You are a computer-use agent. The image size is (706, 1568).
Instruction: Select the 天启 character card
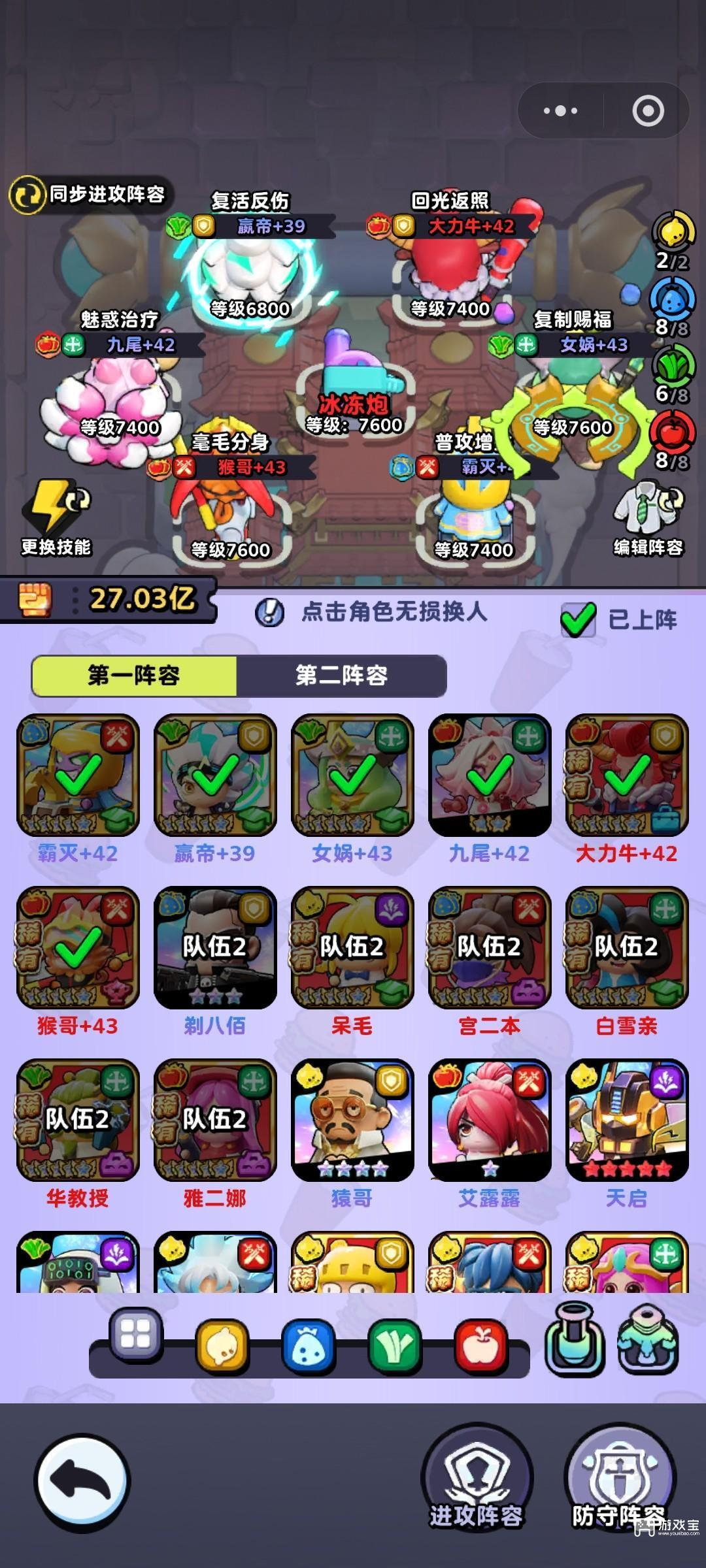coord(627,1120)
